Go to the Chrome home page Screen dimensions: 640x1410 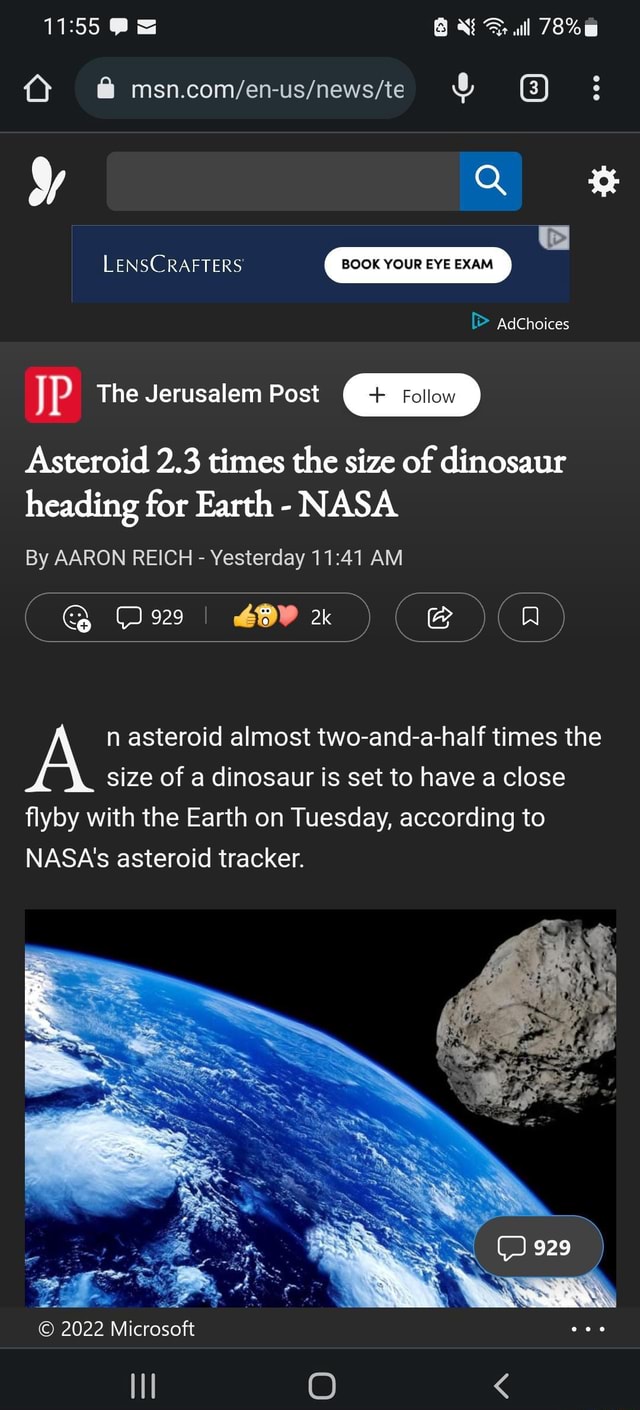click(x=37, y=89)
